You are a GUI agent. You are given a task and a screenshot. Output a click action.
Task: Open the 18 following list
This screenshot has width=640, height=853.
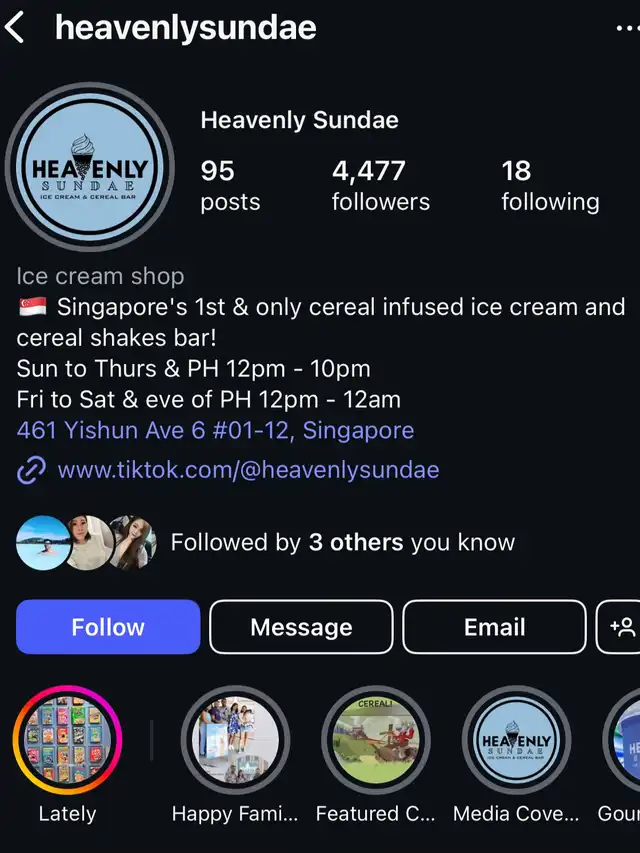pyautogui.click(x=550, y=185)
